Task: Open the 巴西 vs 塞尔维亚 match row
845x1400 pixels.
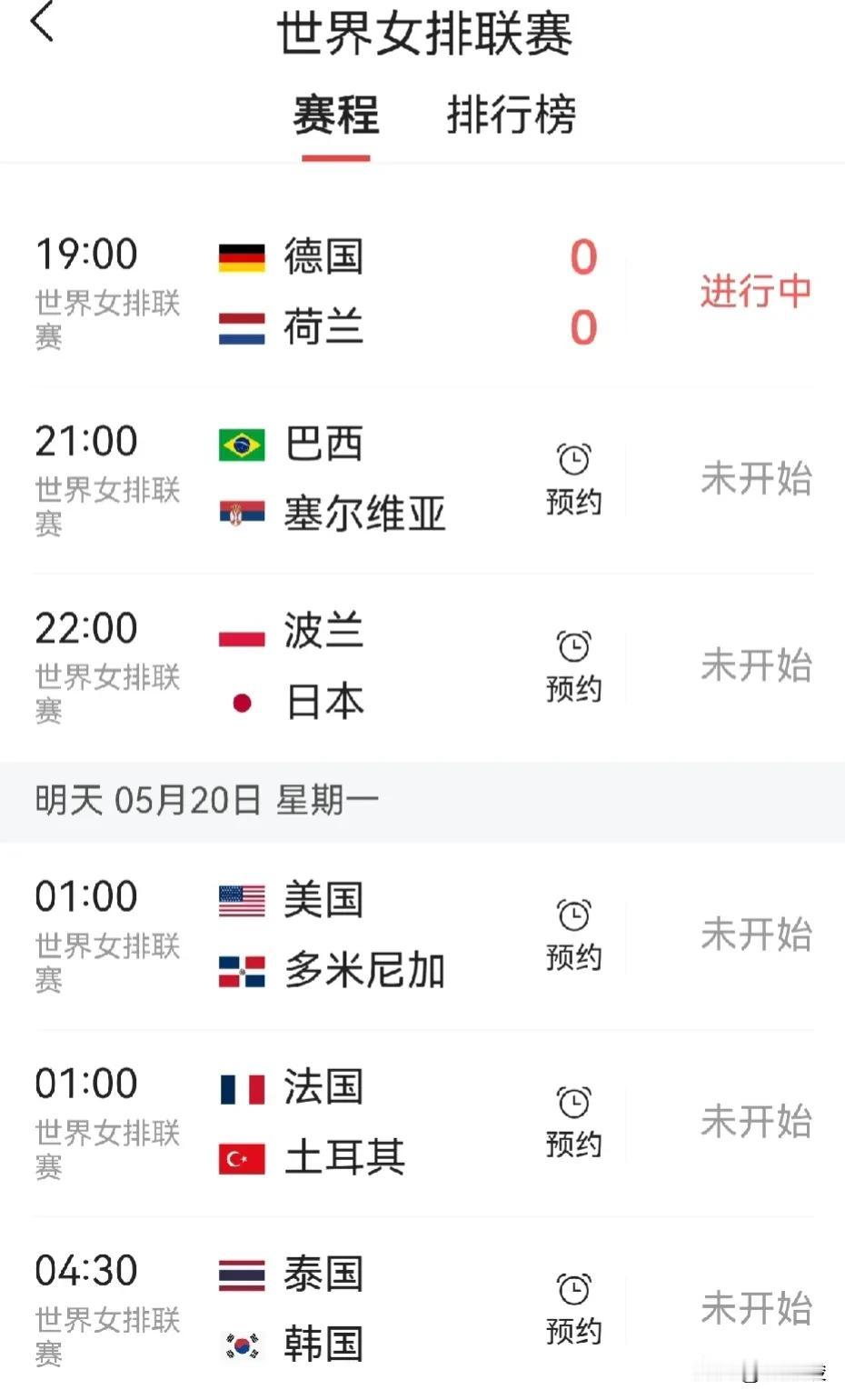Action: (422, 480)
